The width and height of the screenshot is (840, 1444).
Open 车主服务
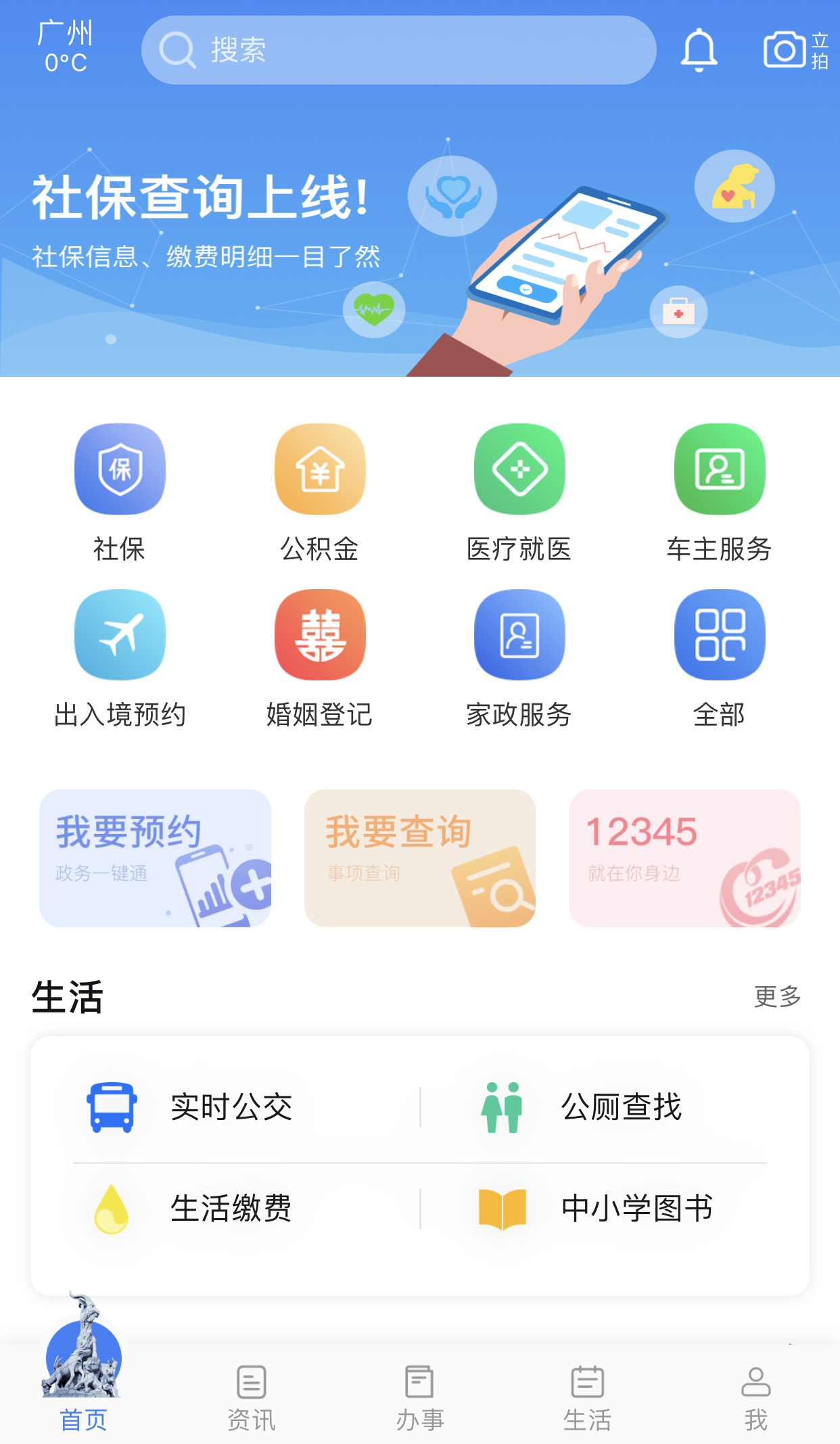pos(719,492)
